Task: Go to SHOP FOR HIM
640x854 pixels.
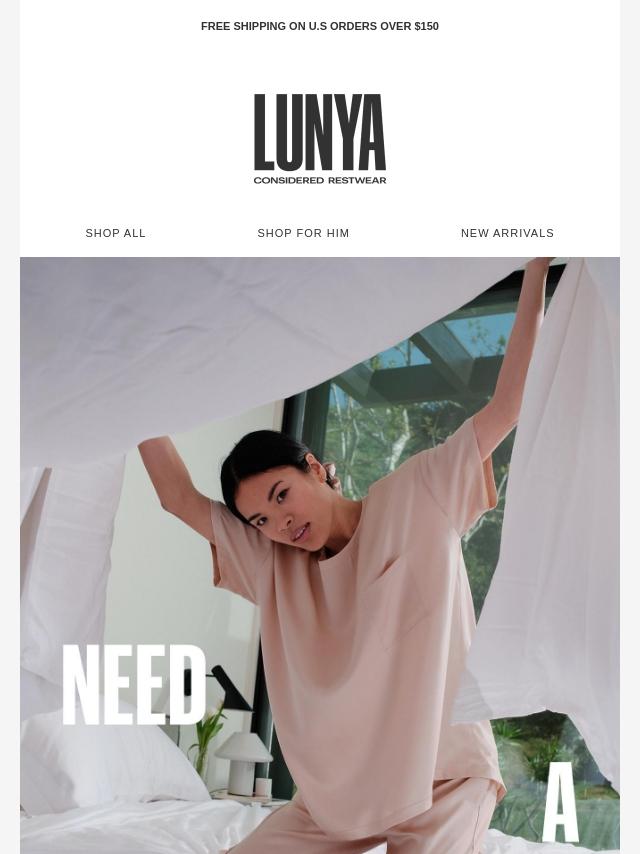Action: (x=303, y=233)
